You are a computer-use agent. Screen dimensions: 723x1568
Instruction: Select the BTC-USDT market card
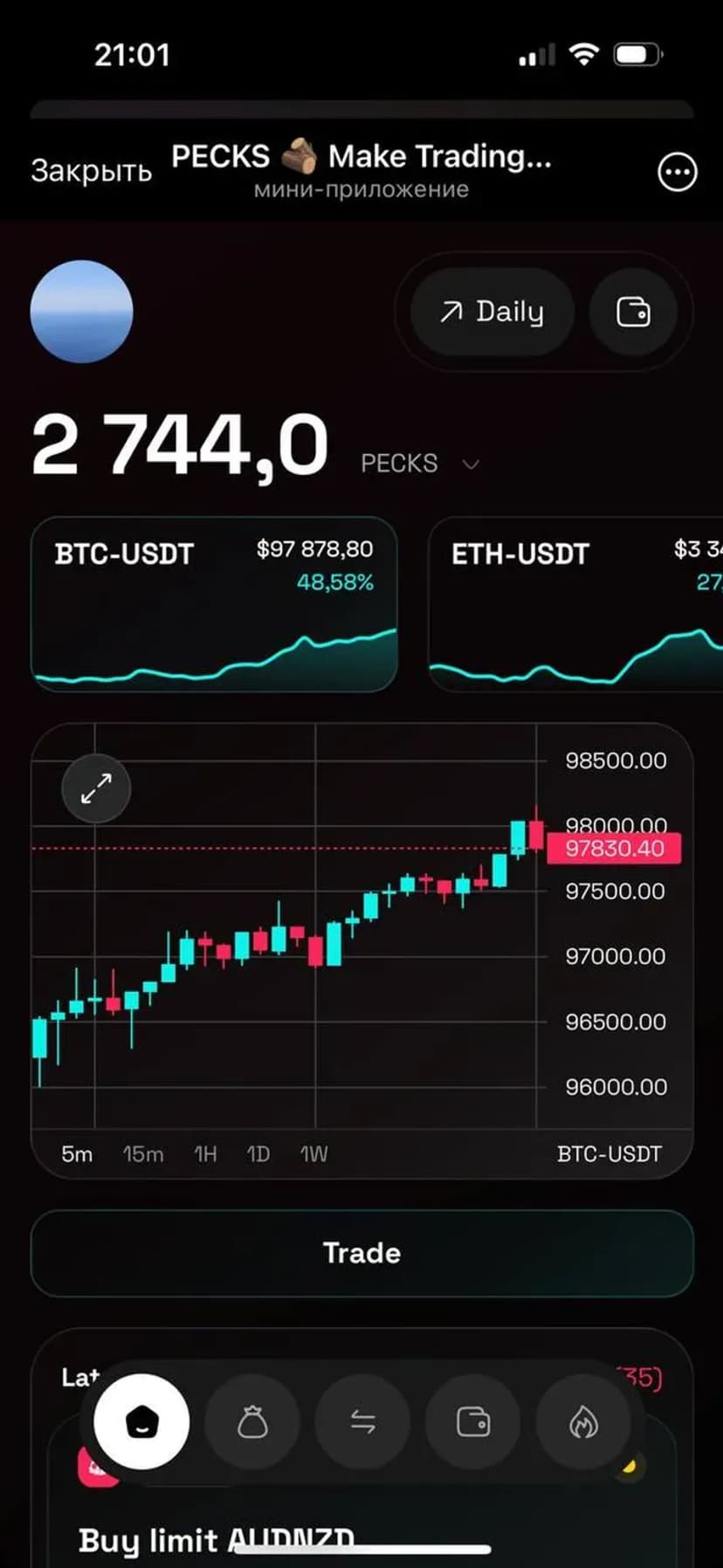click(214, 604)
